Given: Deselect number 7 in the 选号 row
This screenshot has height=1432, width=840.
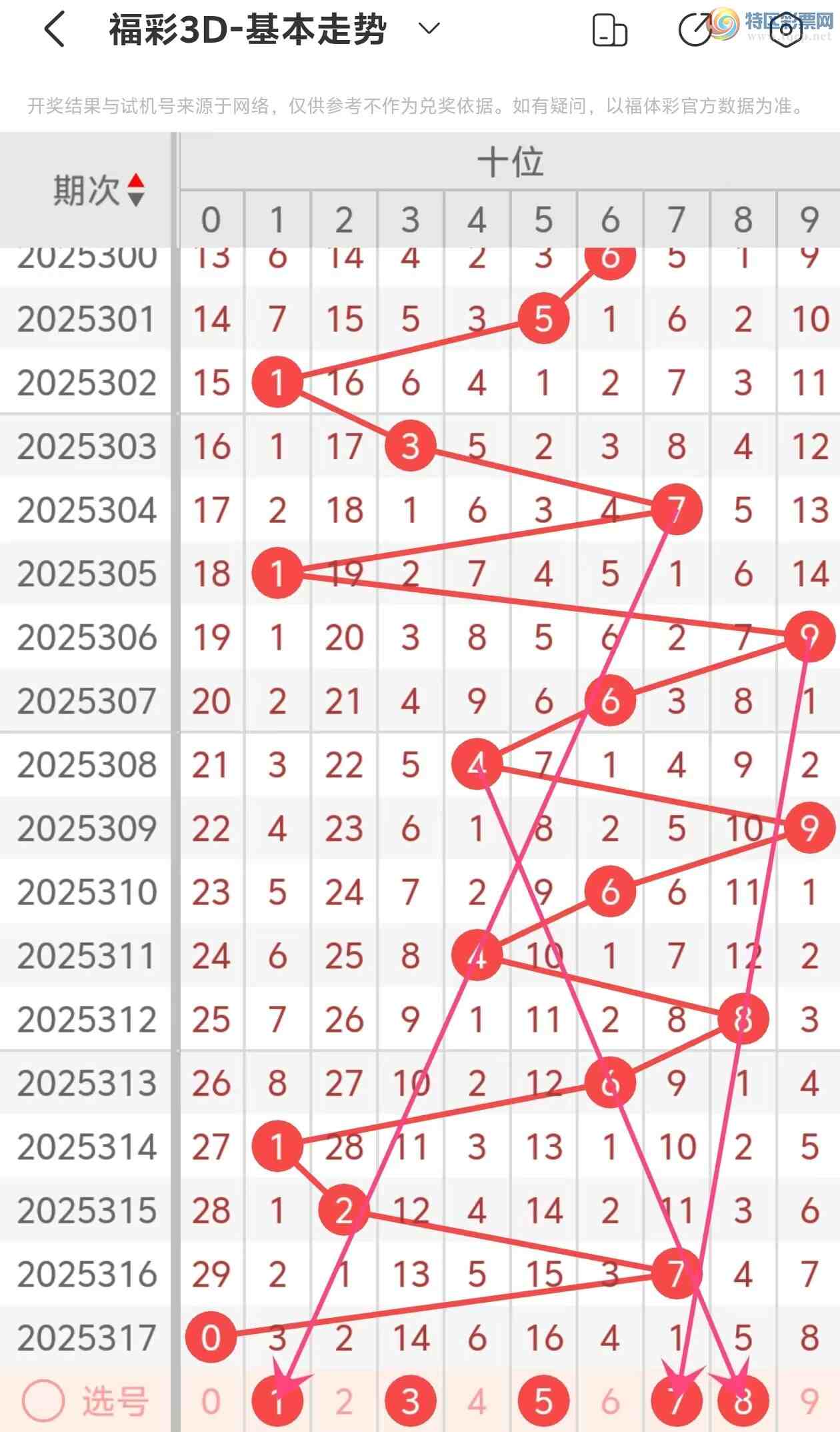Looking at the screenshot, I should coord(677,1401).
